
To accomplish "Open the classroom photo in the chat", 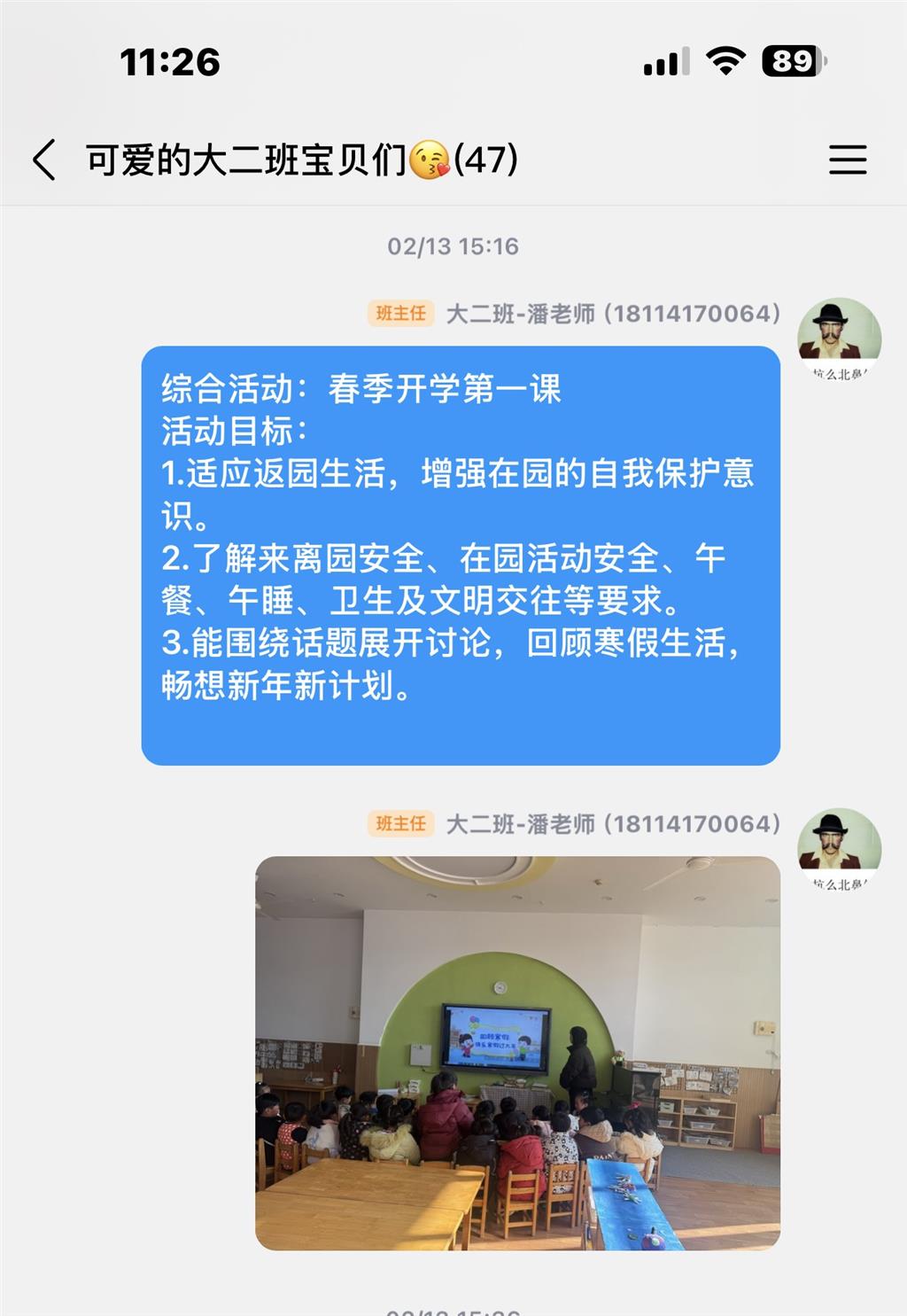I will pos(517,1053).
